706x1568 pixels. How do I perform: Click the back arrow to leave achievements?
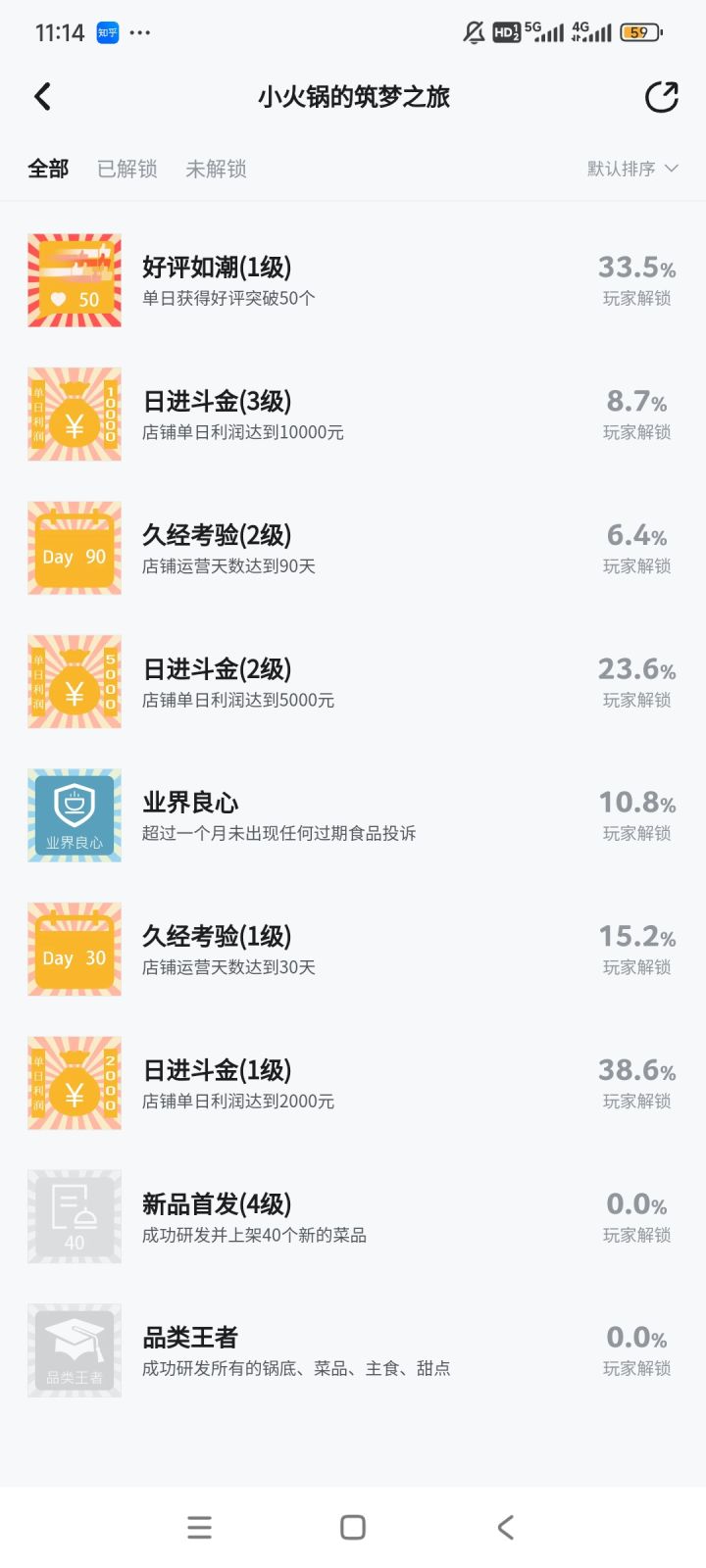click(x=42, y=96)
